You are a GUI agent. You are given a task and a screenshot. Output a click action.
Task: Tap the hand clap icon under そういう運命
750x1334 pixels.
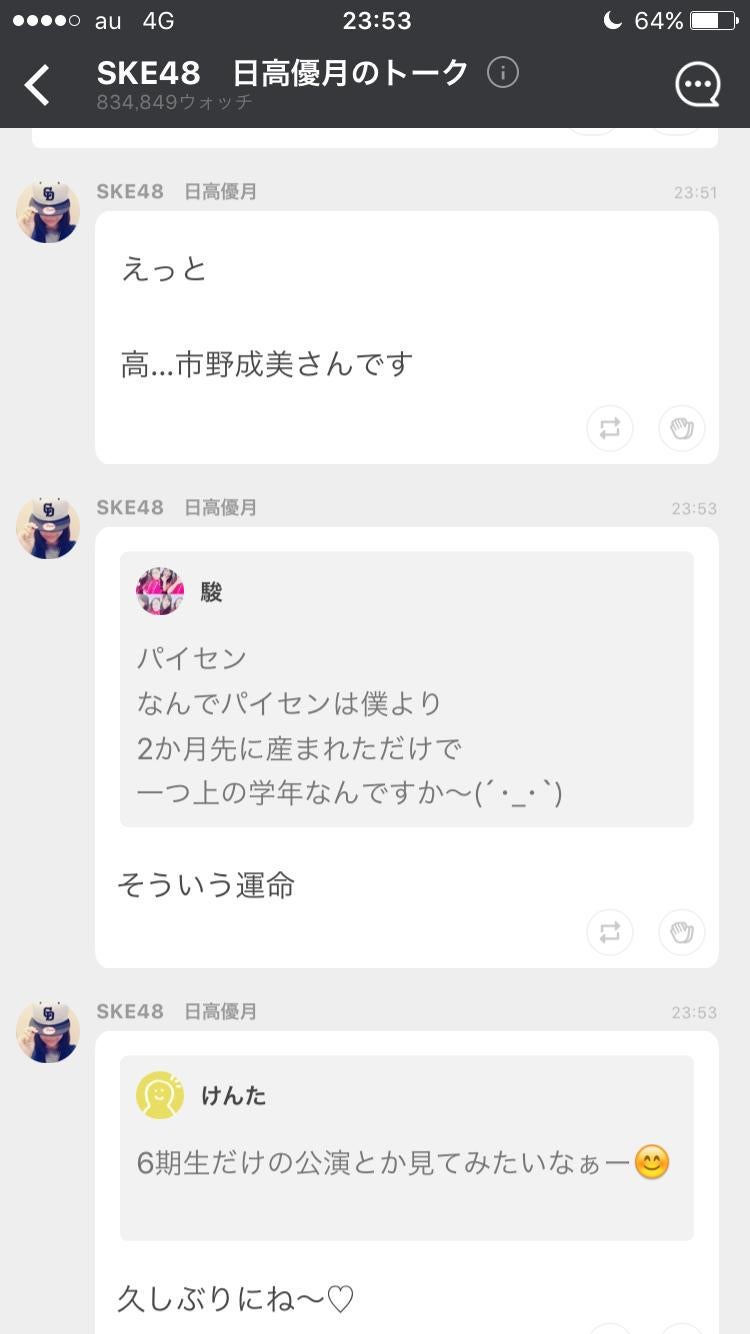coord(681,932)
